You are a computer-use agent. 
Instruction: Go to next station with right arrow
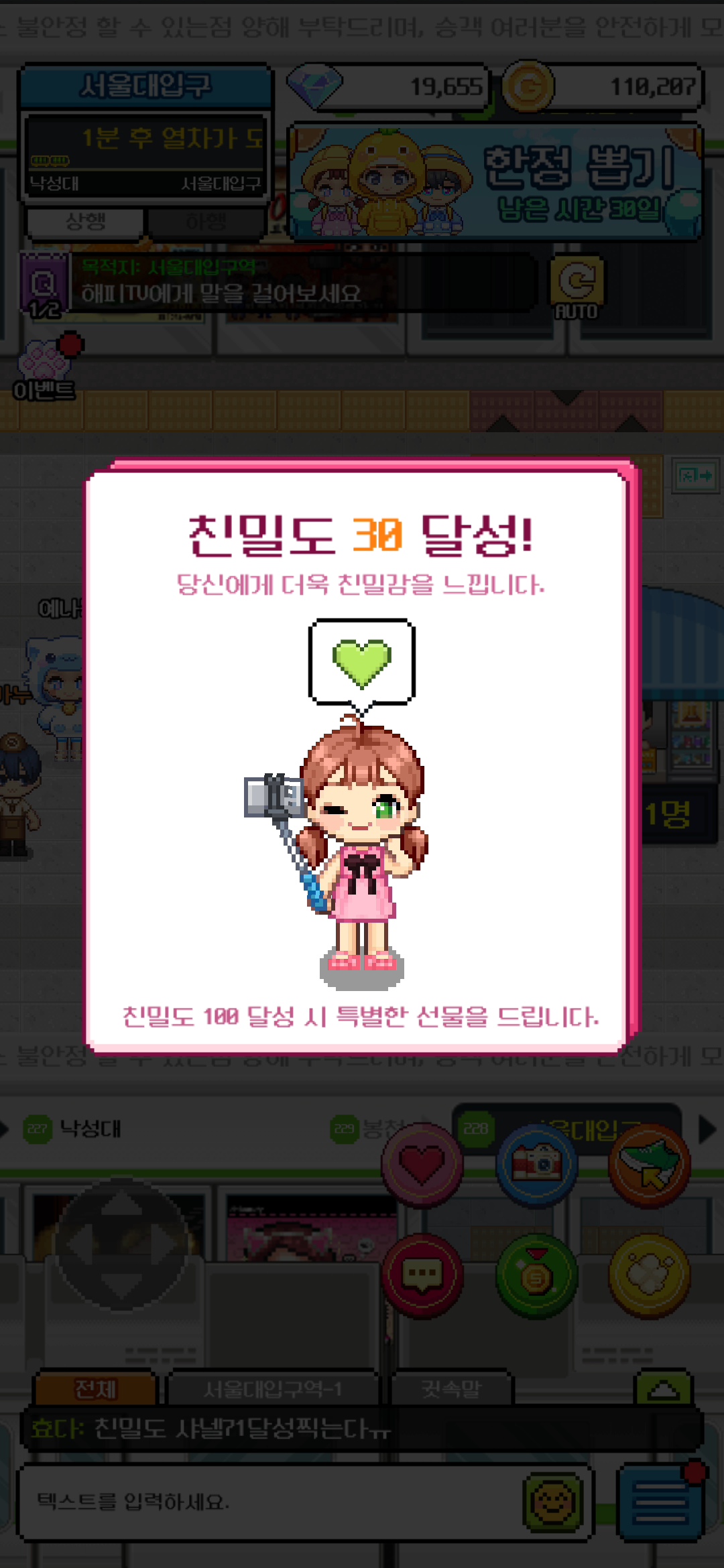(x=707, y=1129)
